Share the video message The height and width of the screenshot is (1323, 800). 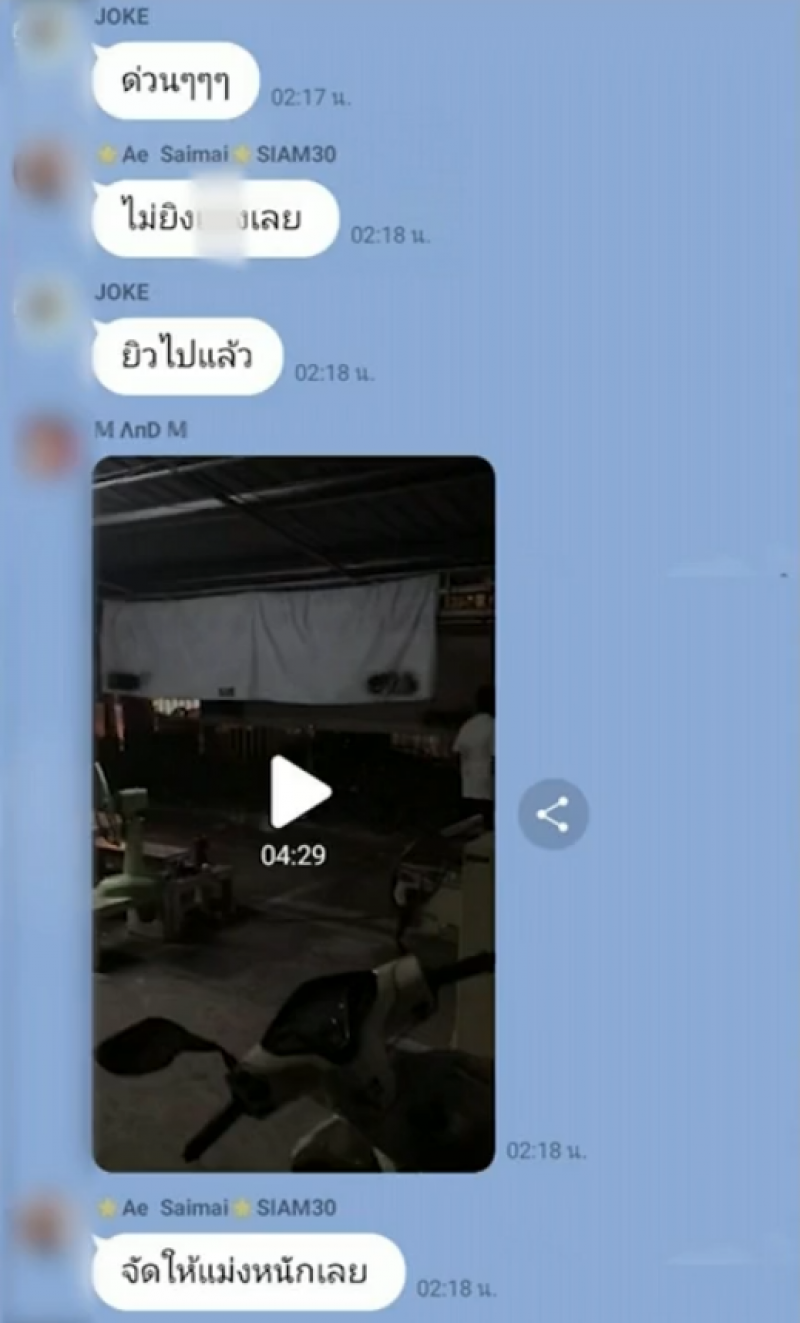[553, 814]
